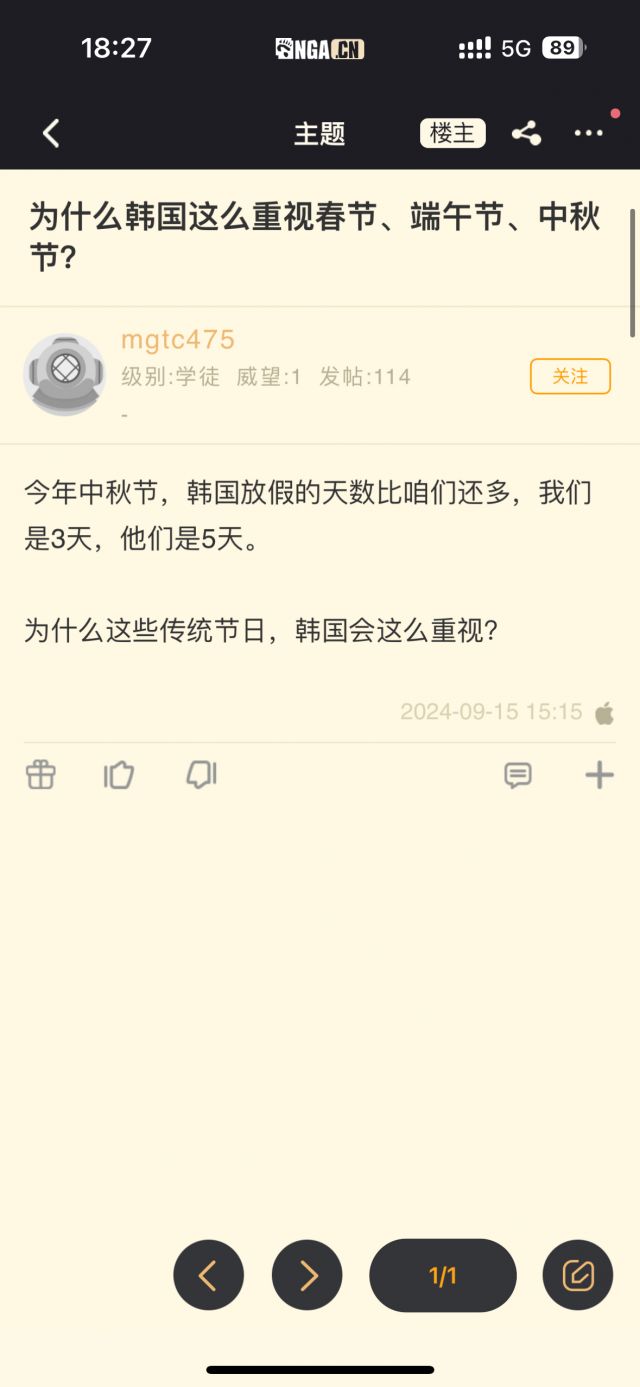Filter posts by 楼主 only
The image size is (640, 1387).
pos(452,133)
